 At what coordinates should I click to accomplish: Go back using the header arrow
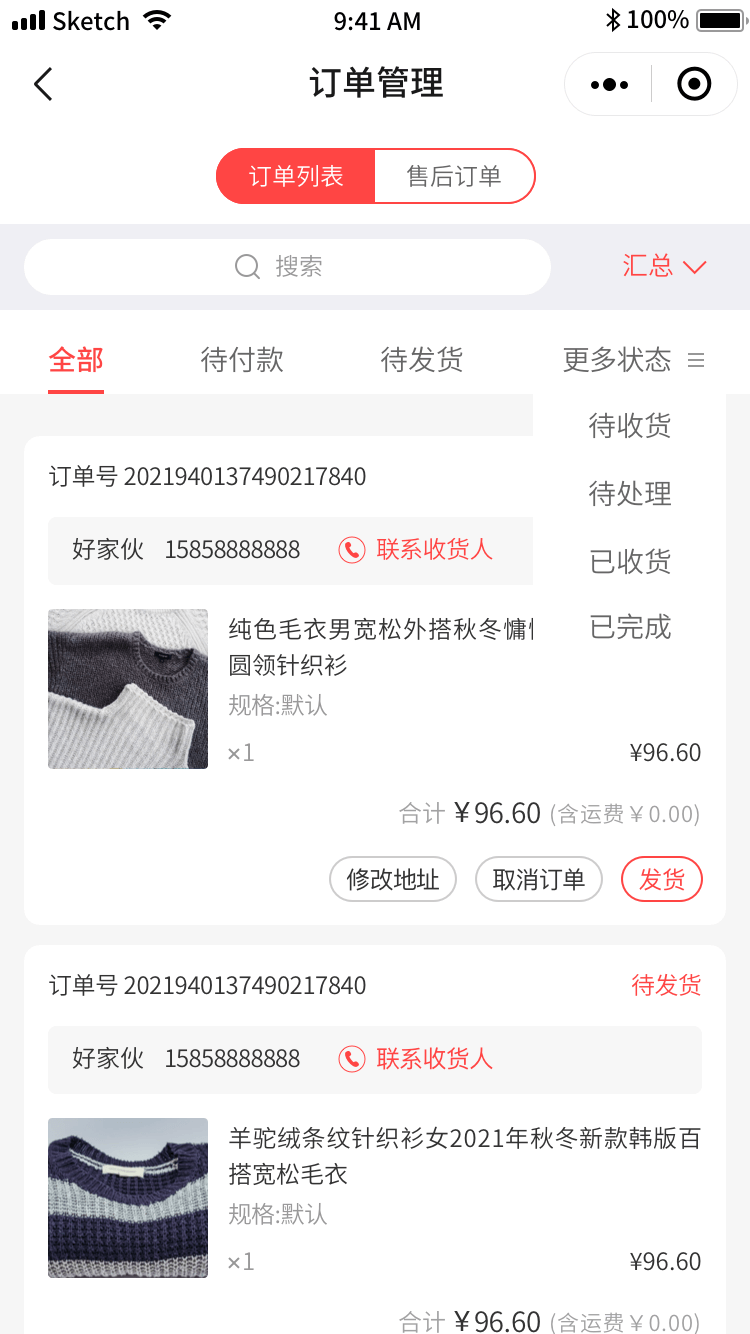click(43, 84)
